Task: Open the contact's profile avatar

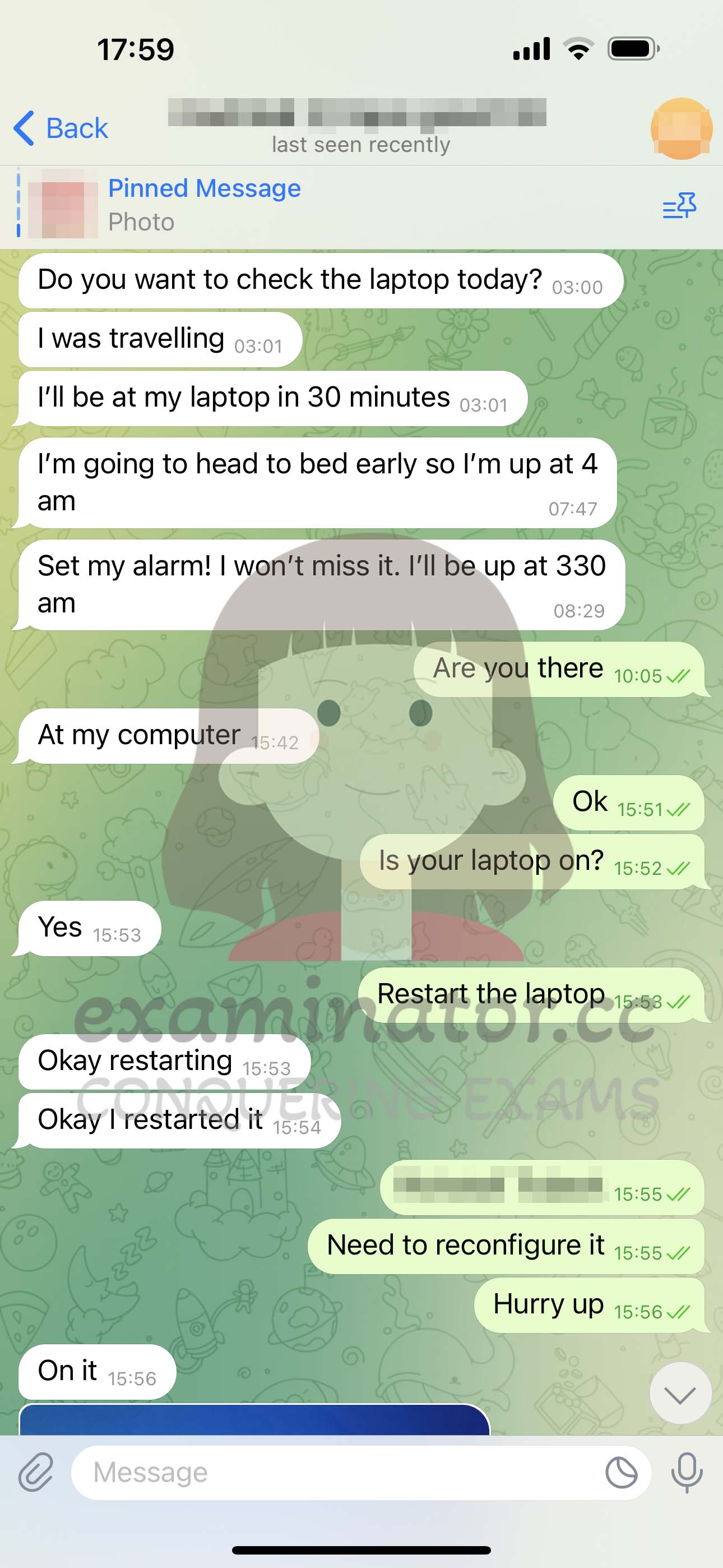Action: (x=681, y=128)
